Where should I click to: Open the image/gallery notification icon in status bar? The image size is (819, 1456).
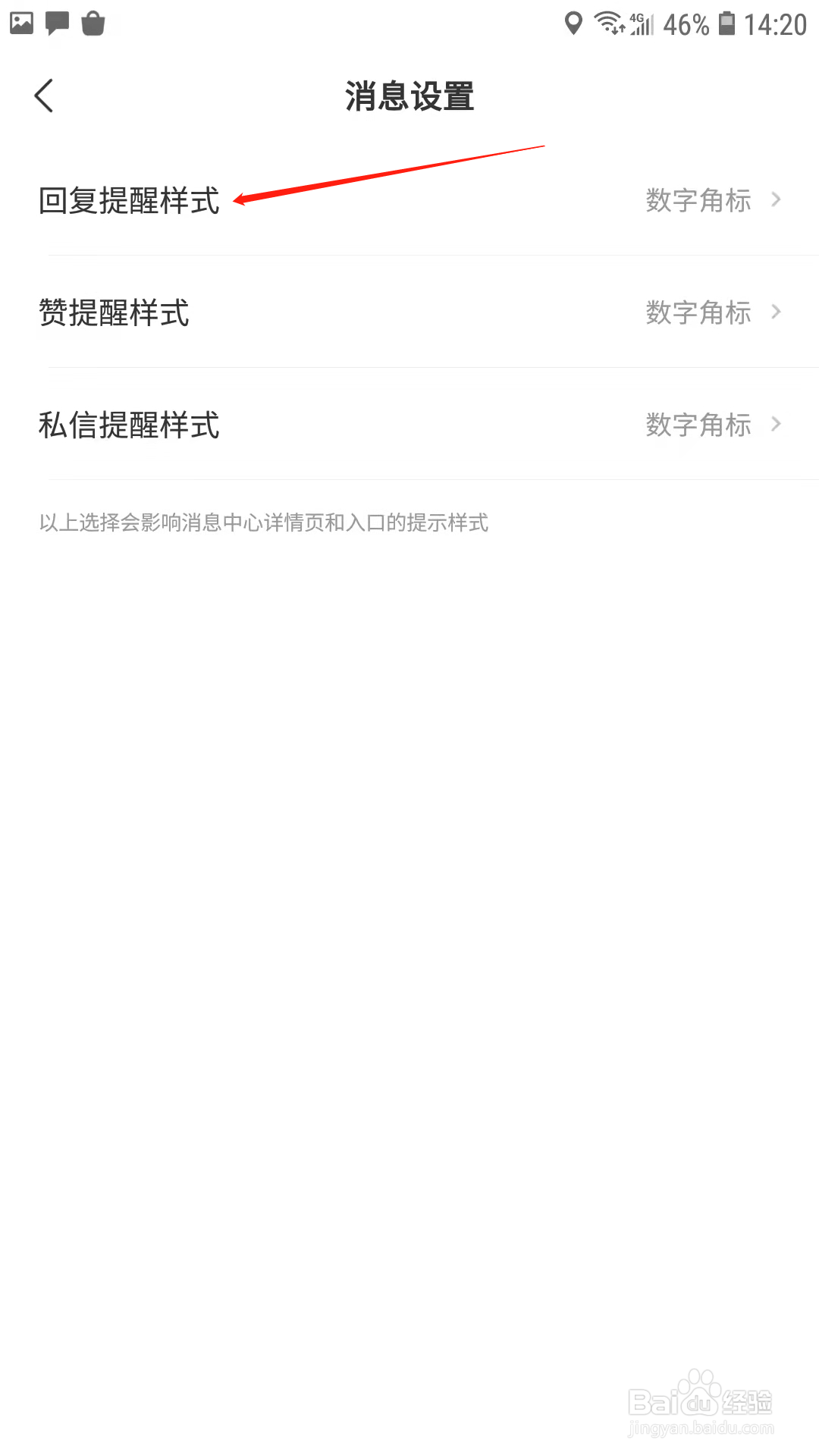tap(20, 23)
